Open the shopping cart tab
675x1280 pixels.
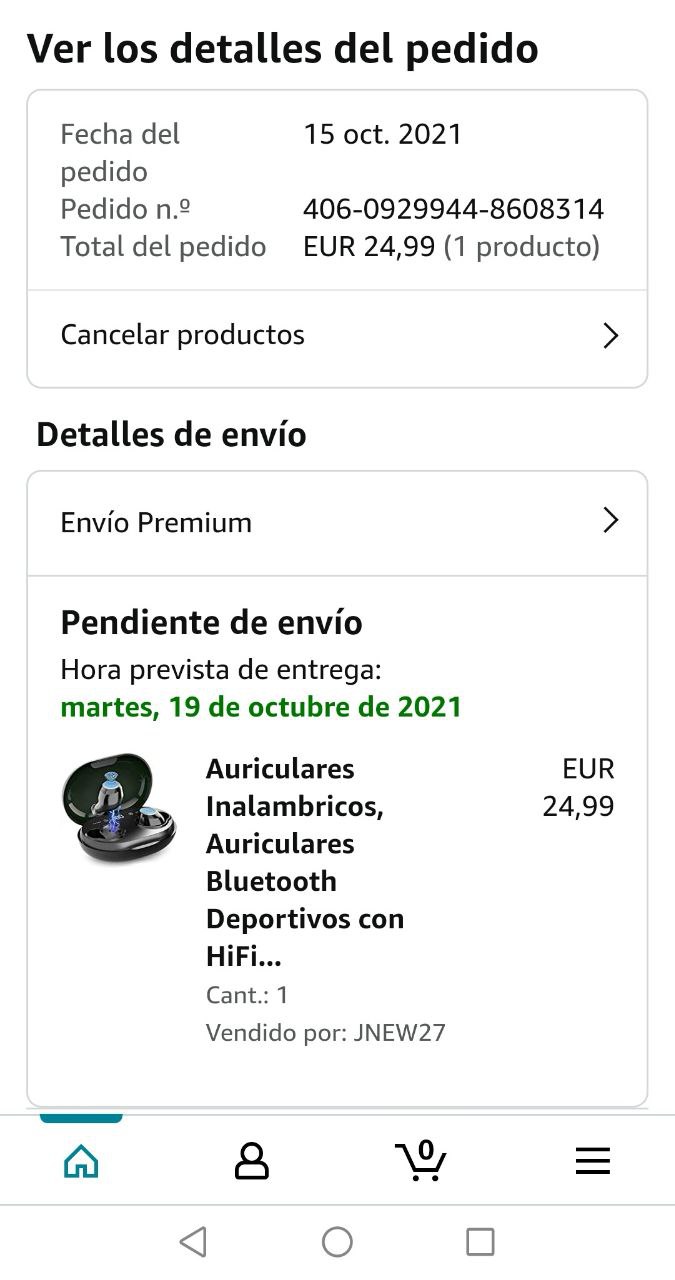coord(421,1161)
